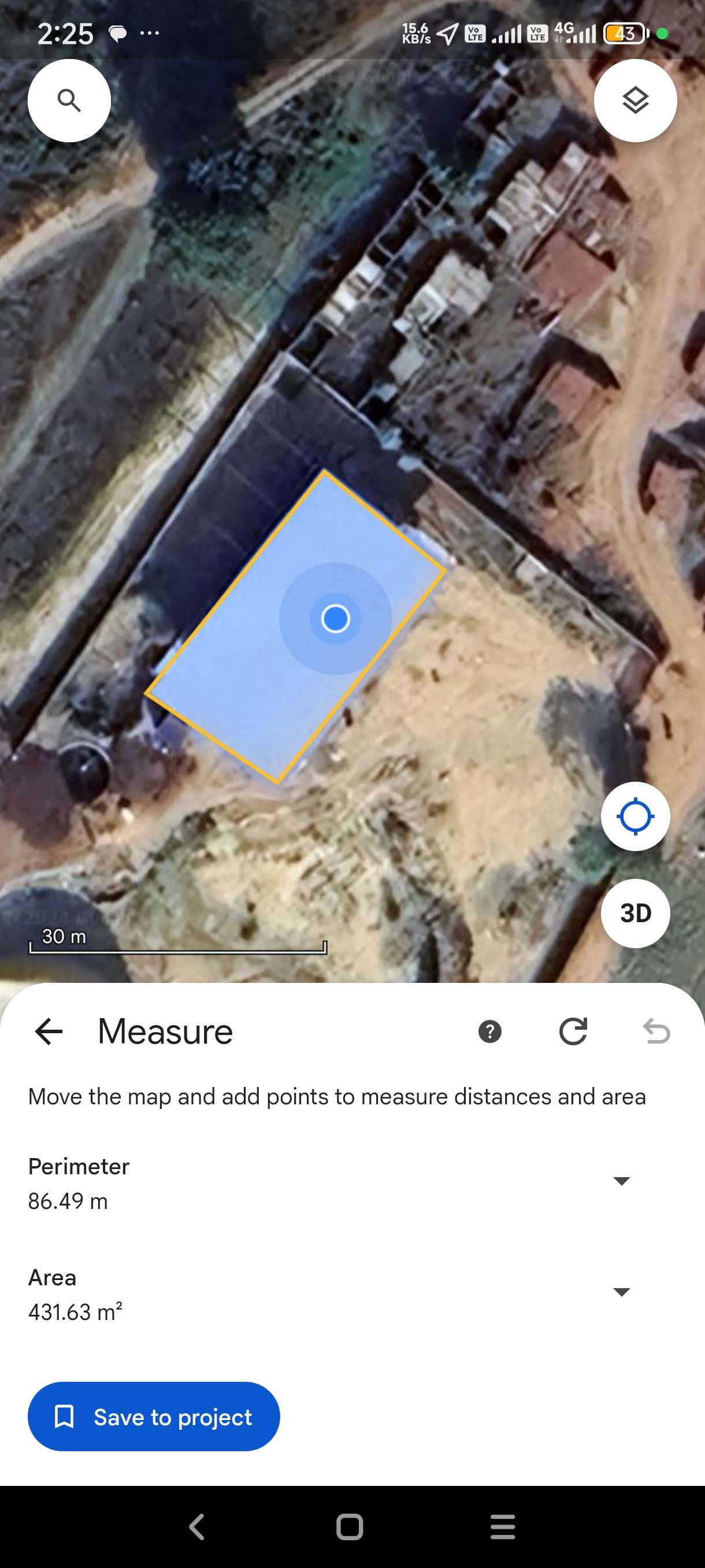Open the Measure help icon

[489, 1031]
